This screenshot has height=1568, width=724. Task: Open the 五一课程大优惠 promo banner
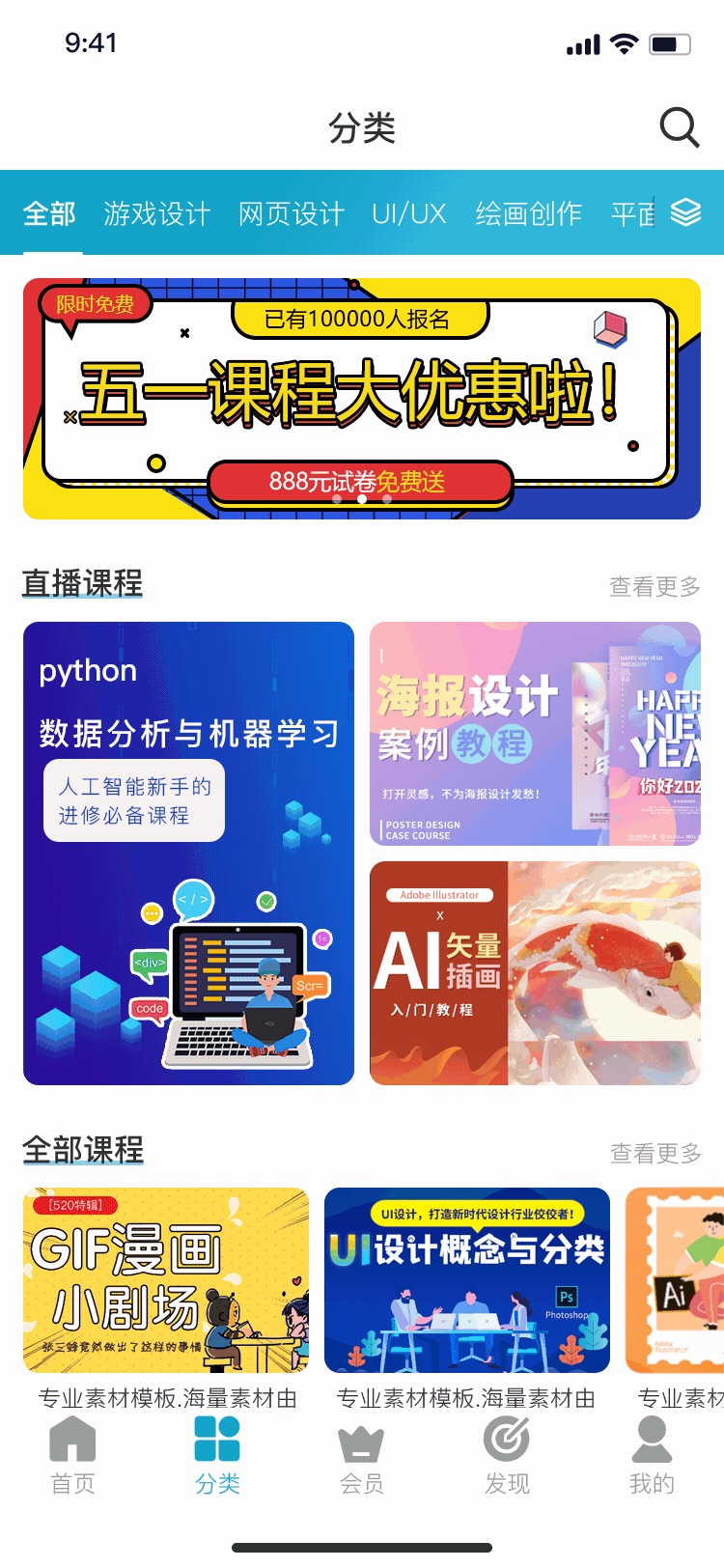pyautogui.click(x=362, y=398)
